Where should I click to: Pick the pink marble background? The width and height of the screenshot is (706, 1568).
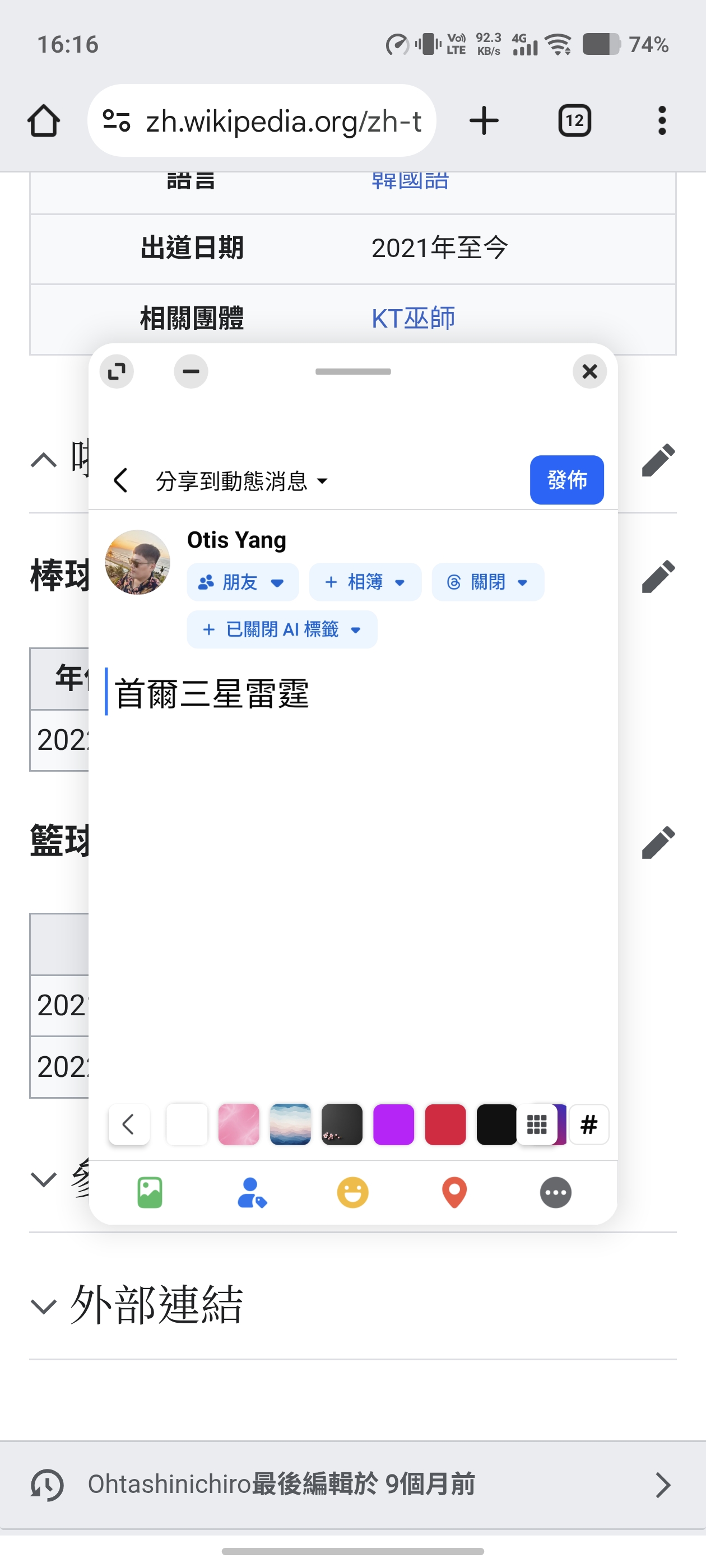coord(238,1124)
